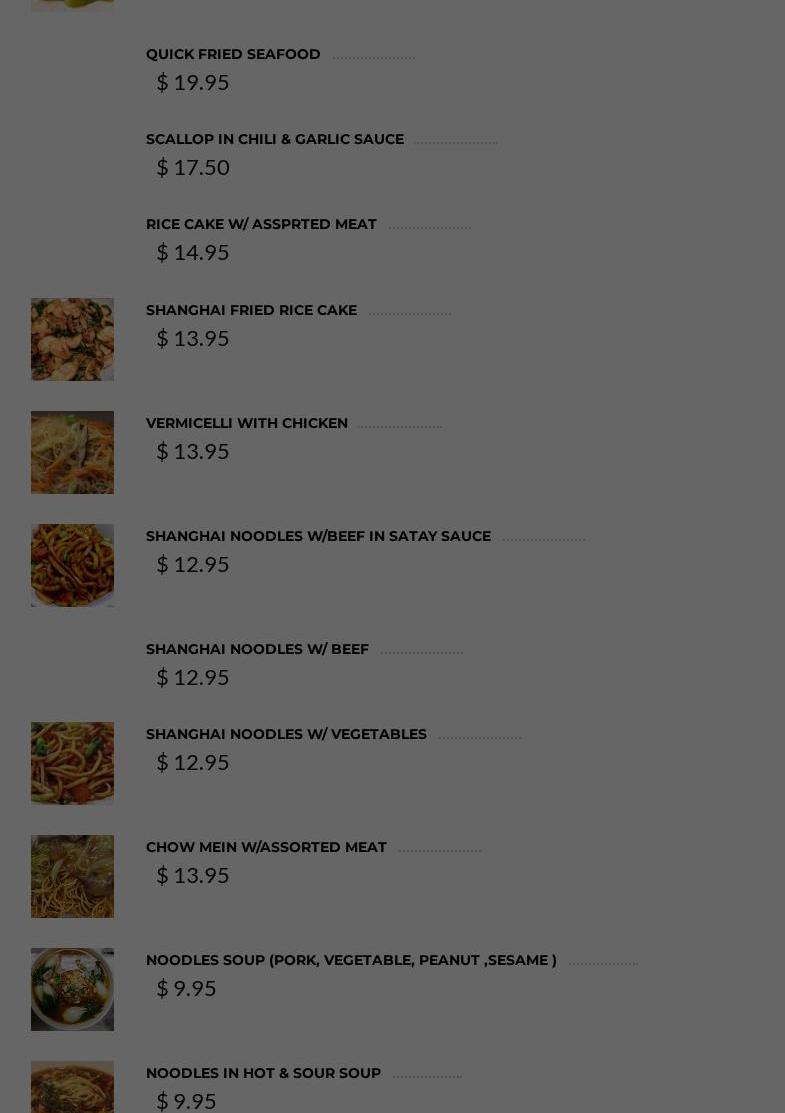Select Scallop in Chili & Garlic Sauce
The image size is (785, 1113).
pos(275,139)
